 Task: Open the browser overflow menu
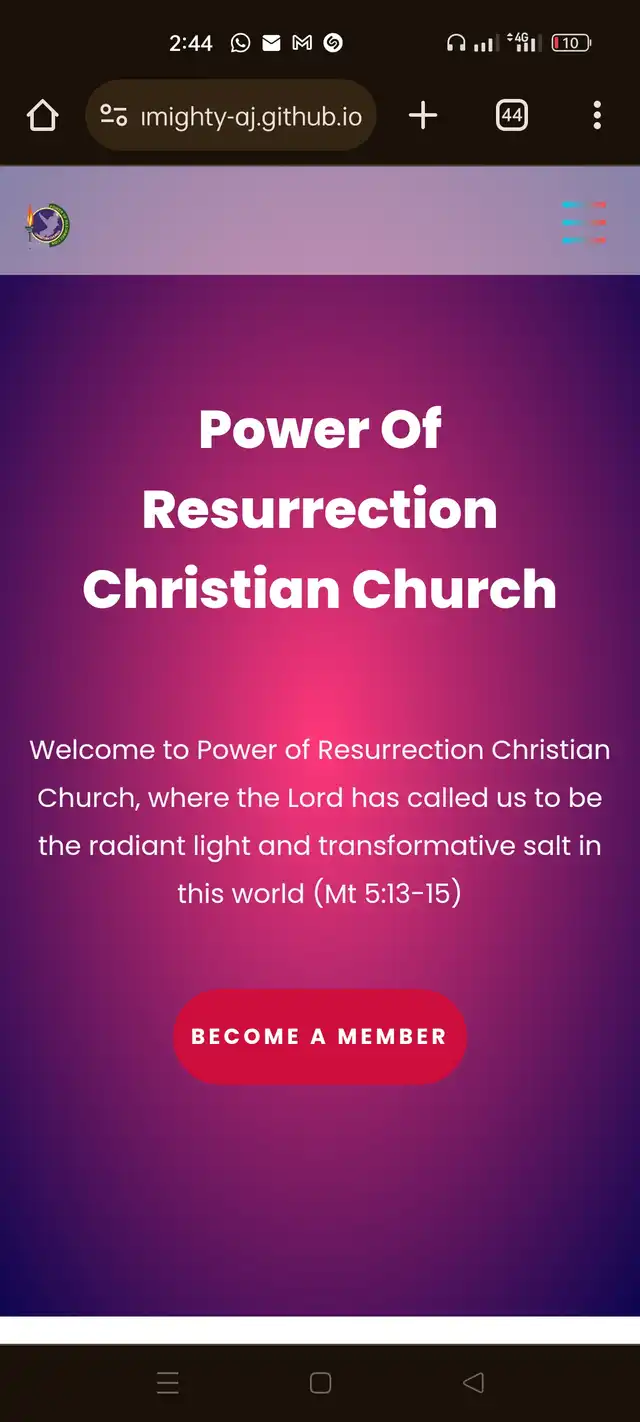(x=597, y=116)
